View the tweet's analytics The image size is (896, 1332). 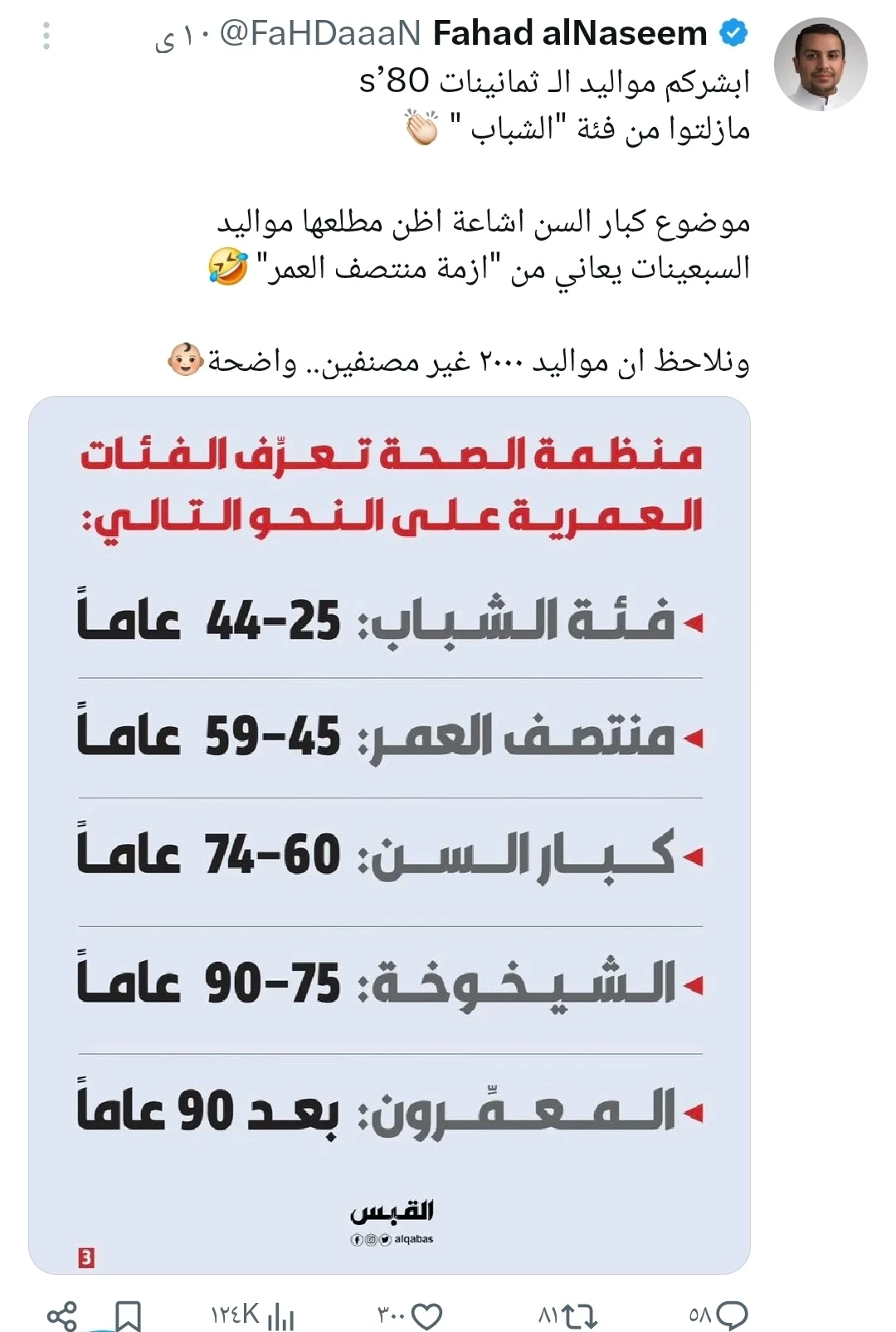pos(252,1315)
